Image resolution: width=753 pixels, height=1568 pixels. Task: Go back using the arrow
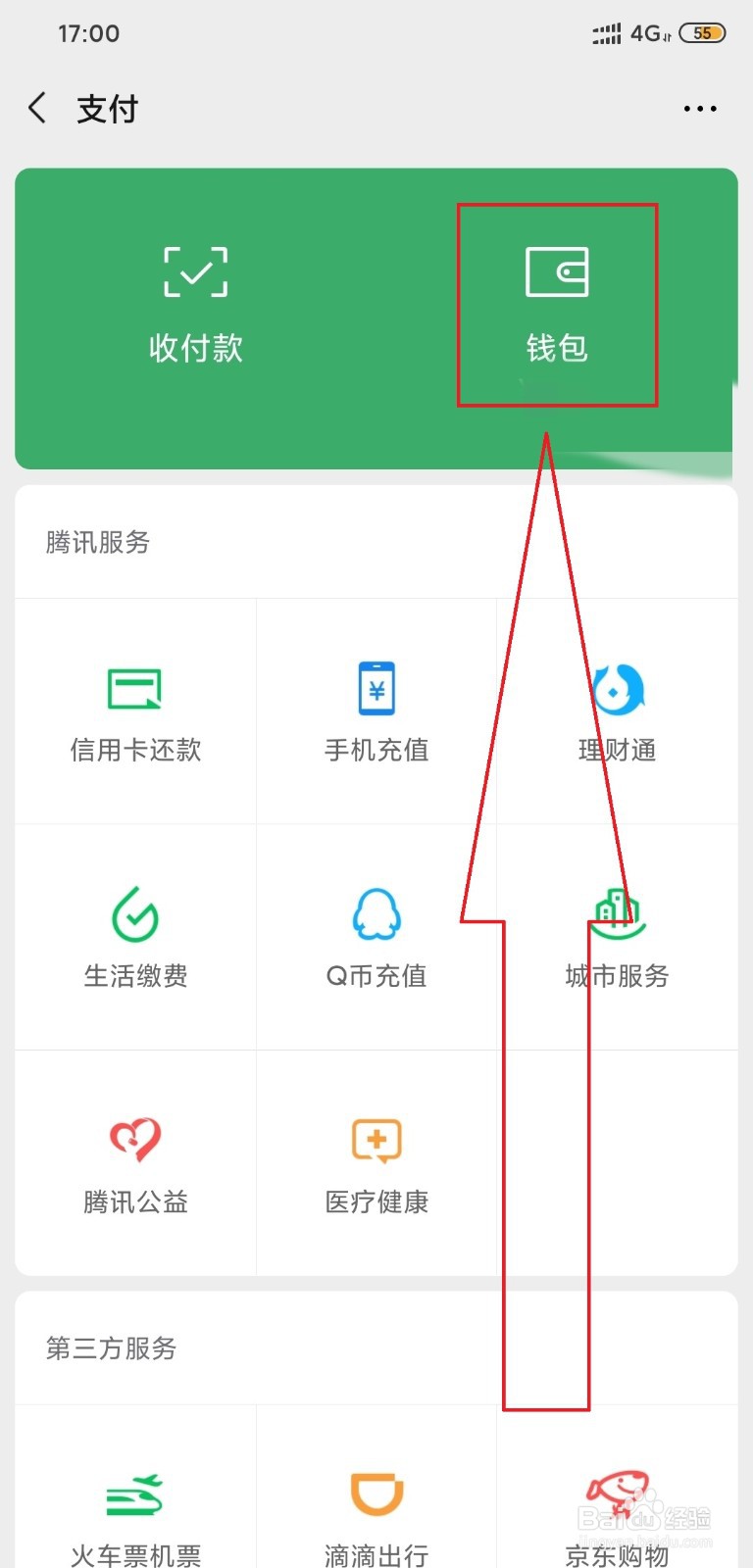point(37,108)
